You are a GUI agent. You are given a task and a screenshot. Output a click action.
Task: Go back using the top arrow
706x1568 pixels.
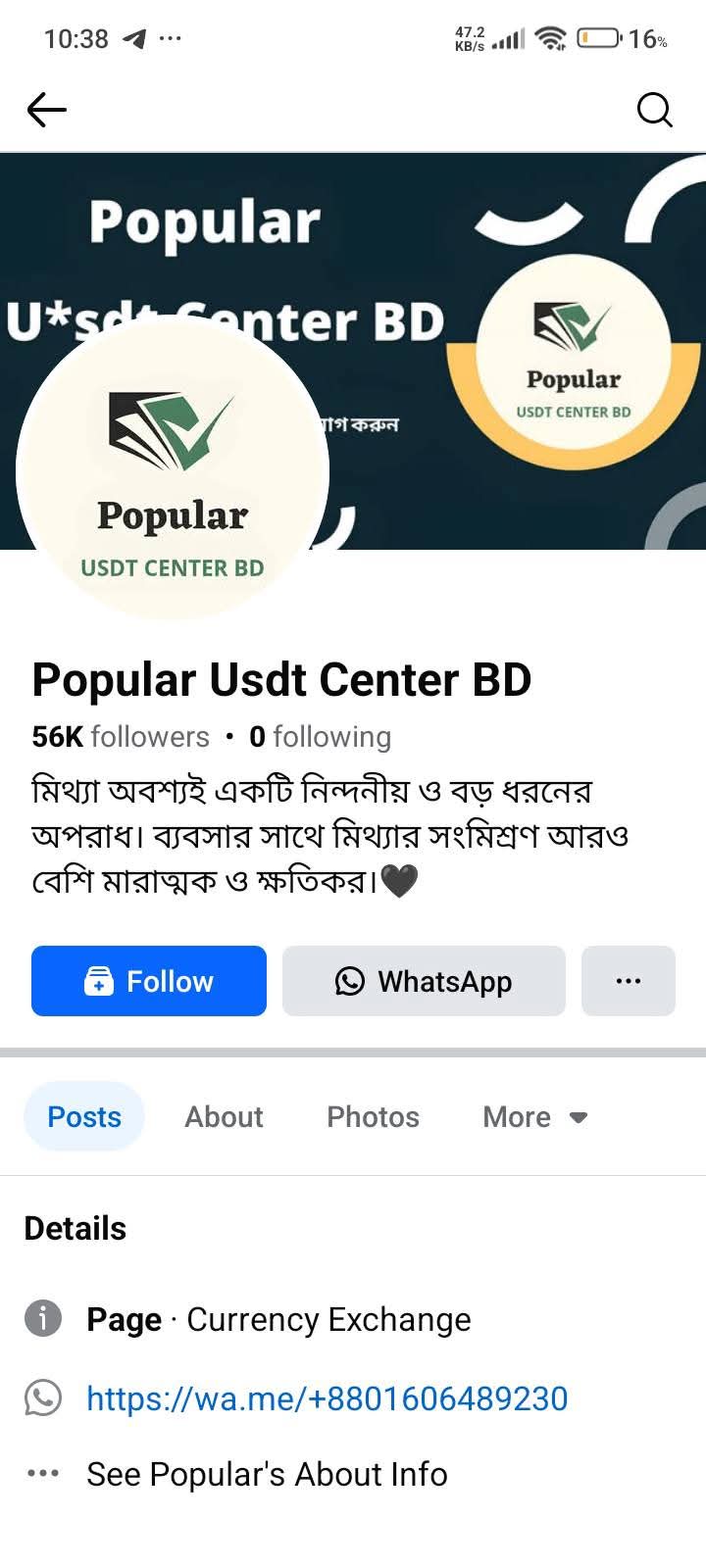46,110
